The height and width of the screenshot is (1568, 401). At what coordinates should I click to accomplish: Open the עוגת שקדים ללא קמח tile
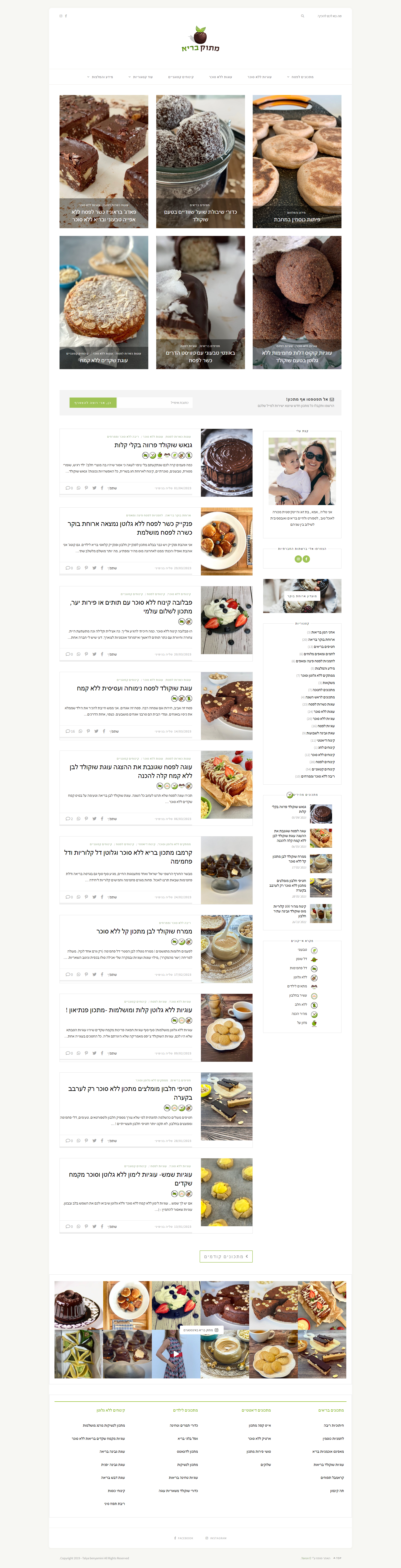point(103,303)
